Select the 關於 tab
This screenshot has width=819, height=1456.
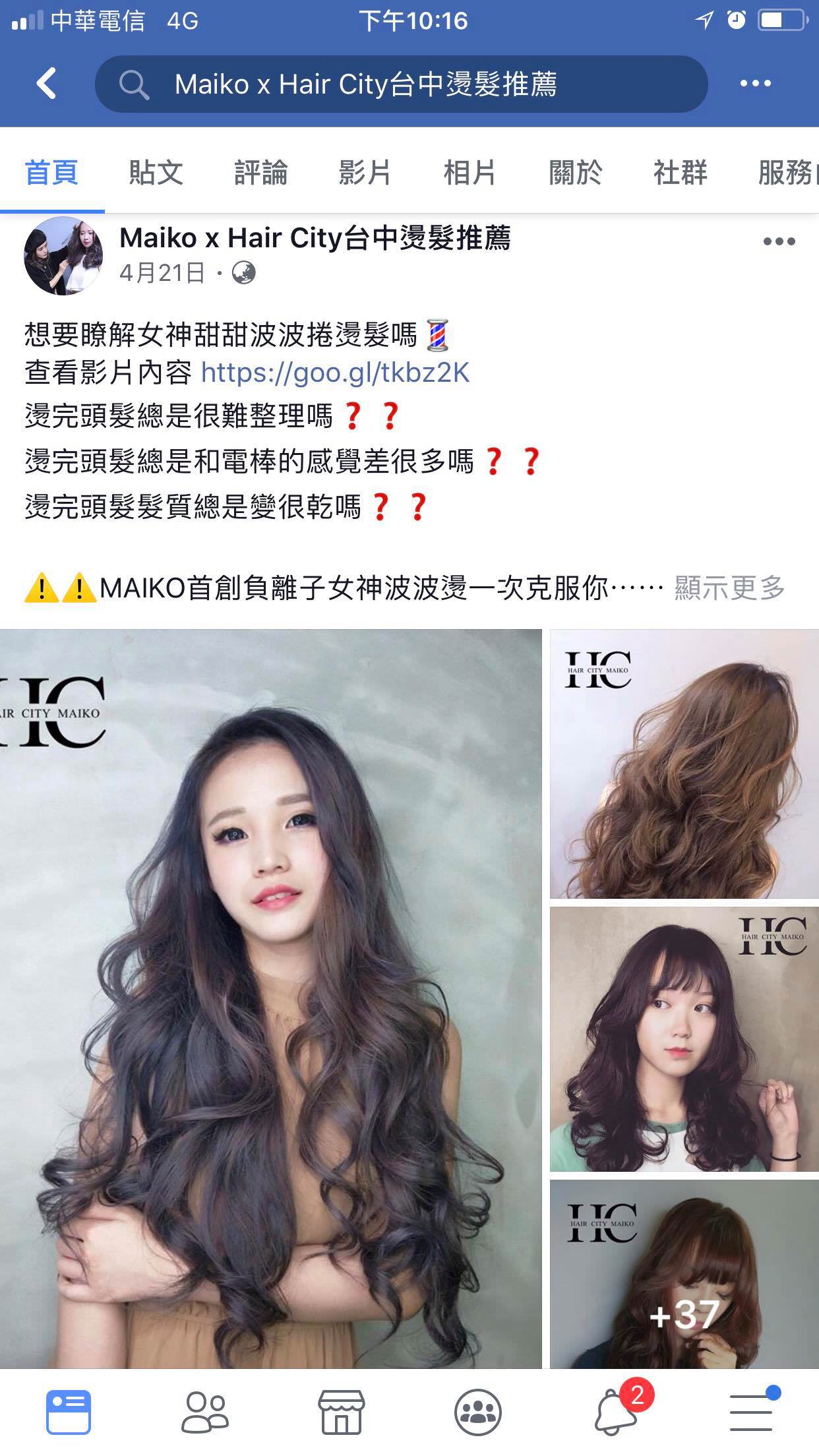tap(575, 173)
